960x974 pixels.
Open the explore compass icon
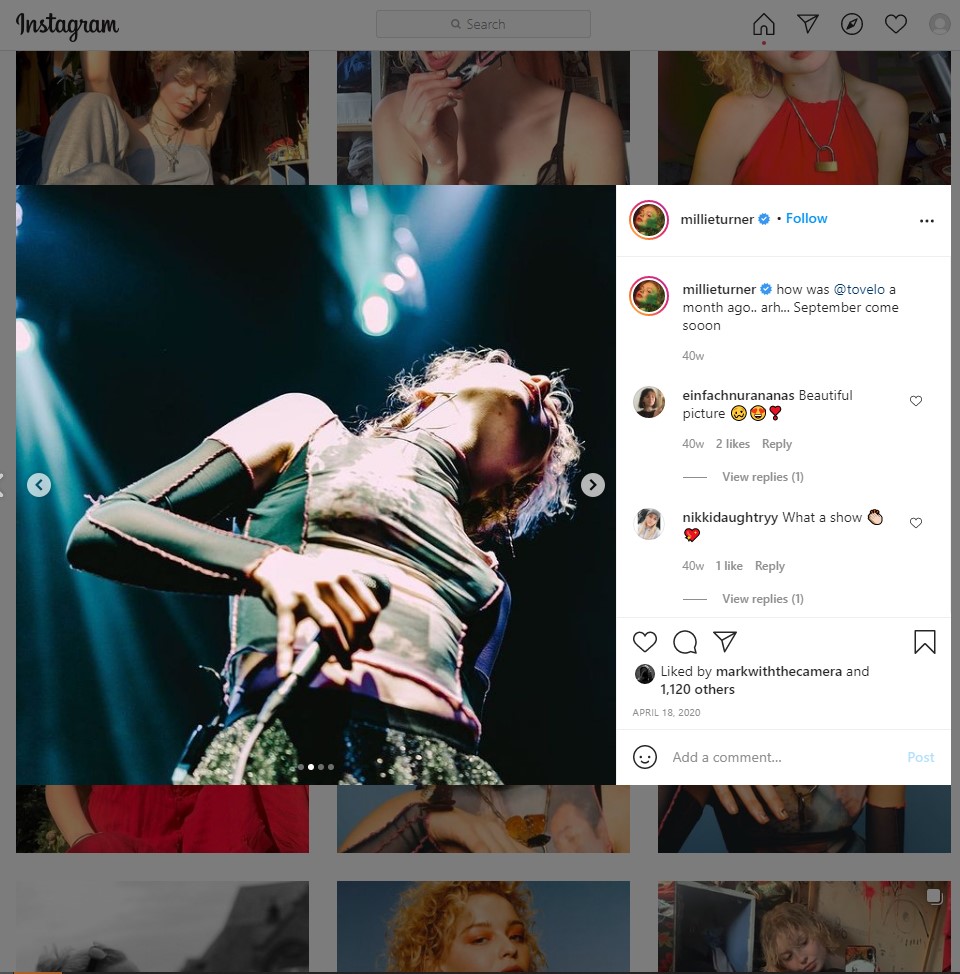(x=852, y=24)
